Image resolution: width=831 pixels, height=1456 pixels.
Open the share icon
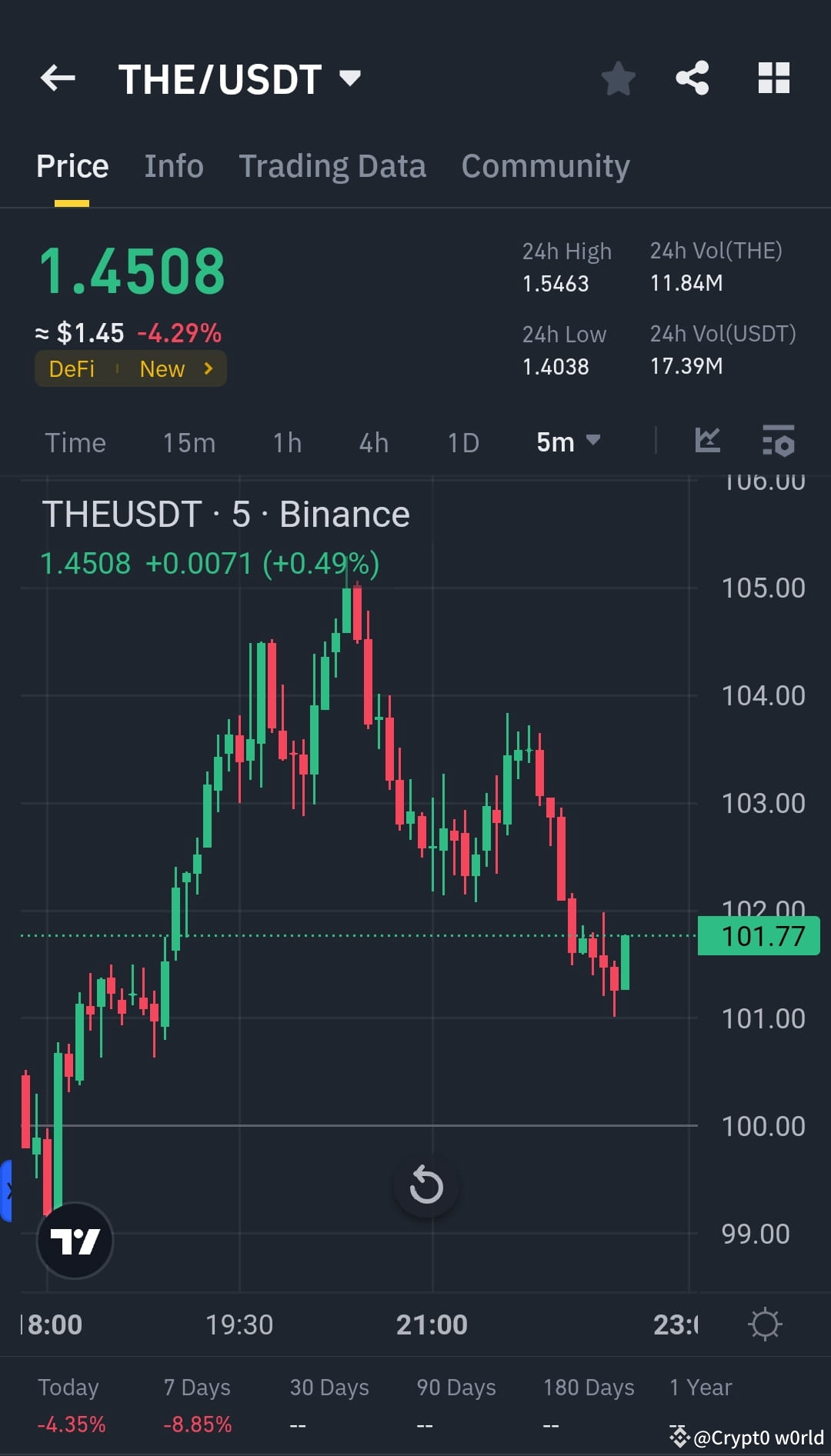tap(691, 77)
